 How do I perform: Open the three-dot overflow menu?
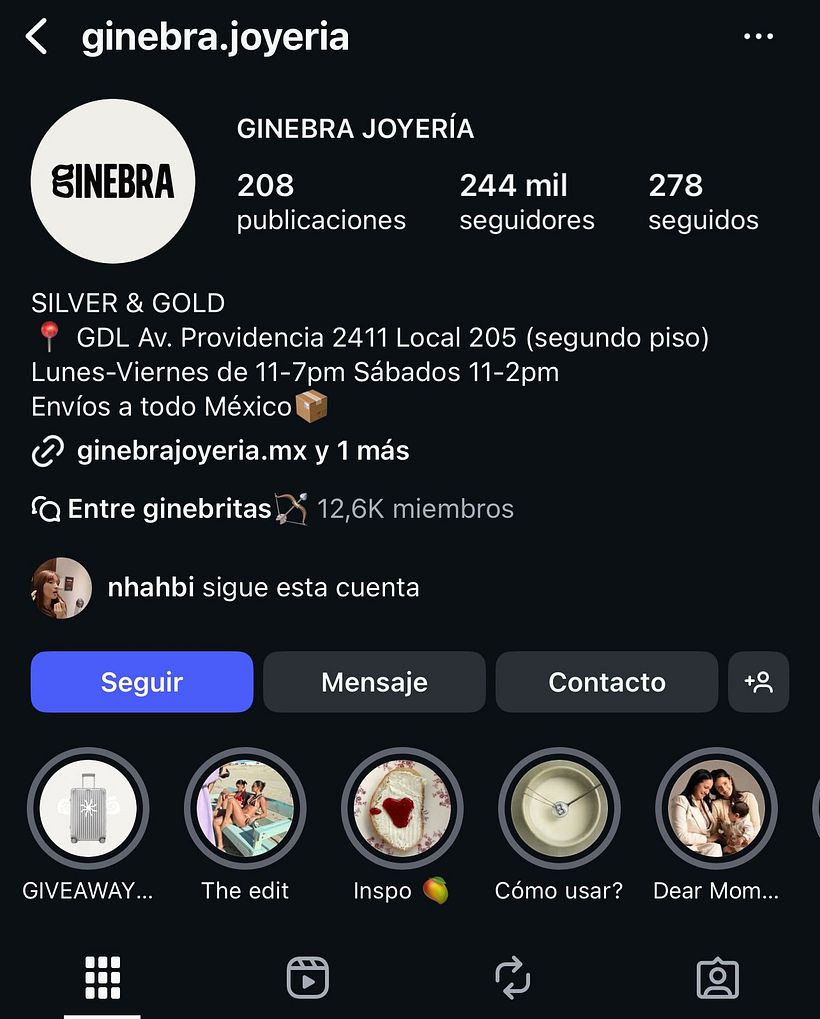758,38
